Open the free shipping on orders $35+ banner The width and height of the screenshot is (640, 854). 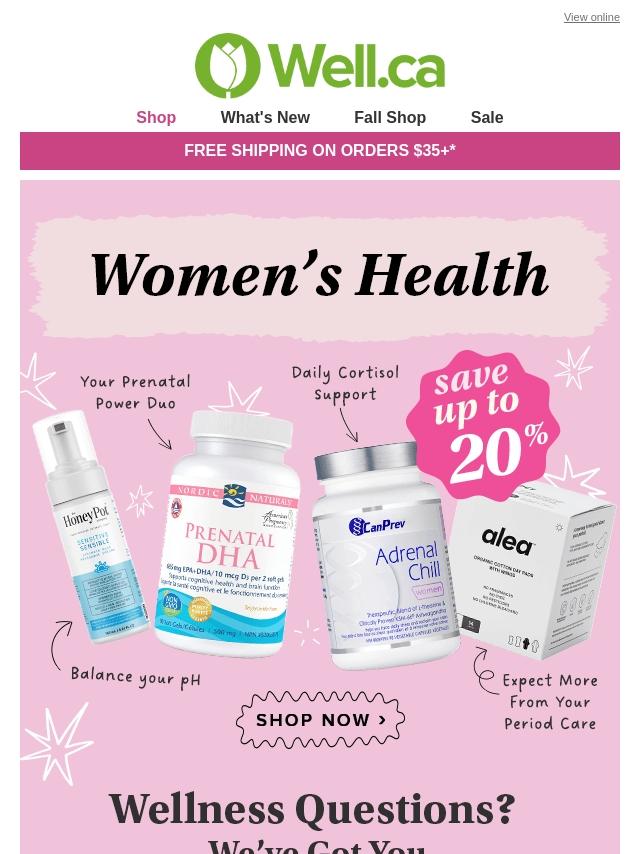pos(320,151)
